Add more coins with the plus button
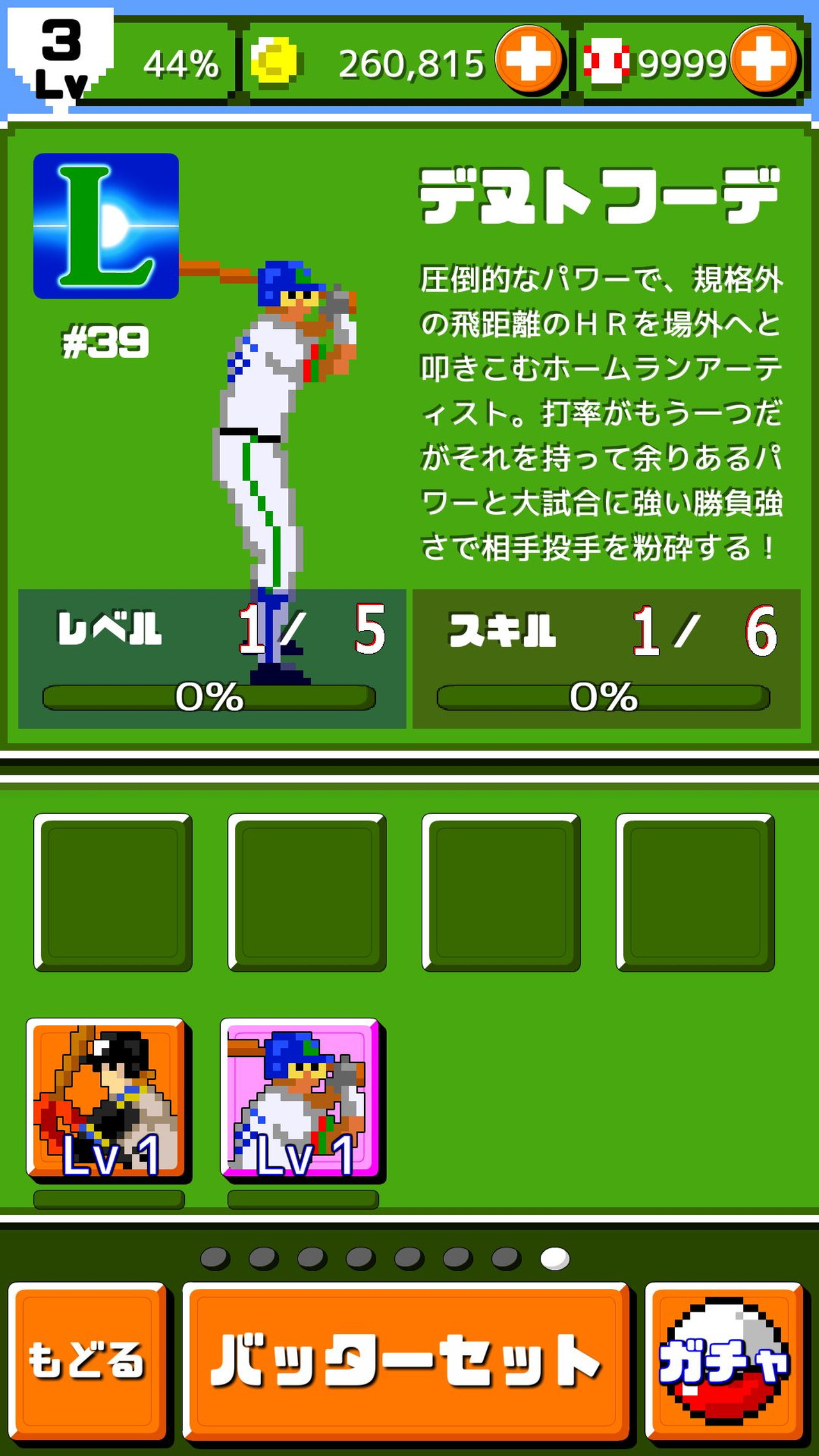Image resolution: width=819 pixels, height=1456 pixels. [x=528, y=59]
